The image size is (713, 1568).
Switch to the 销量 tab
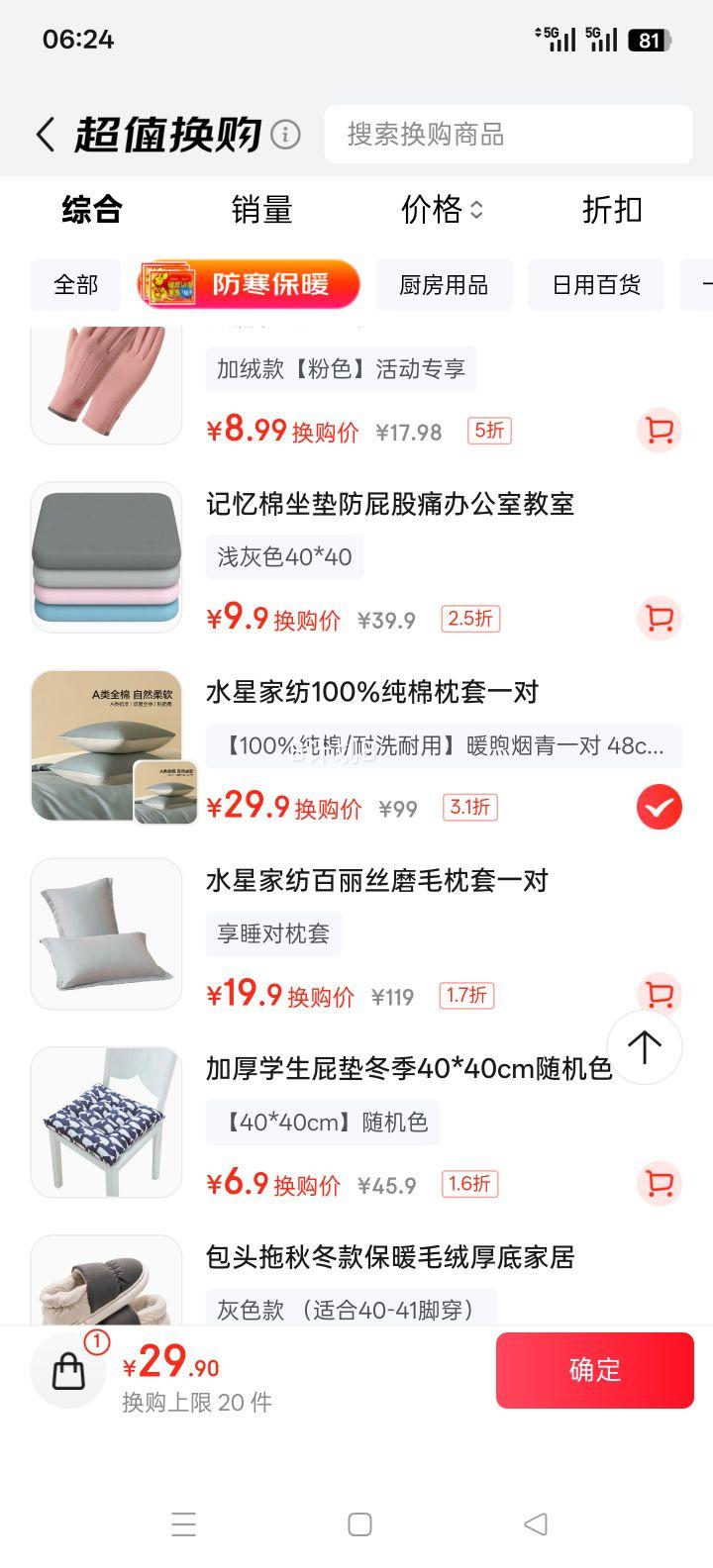[261, 210]
